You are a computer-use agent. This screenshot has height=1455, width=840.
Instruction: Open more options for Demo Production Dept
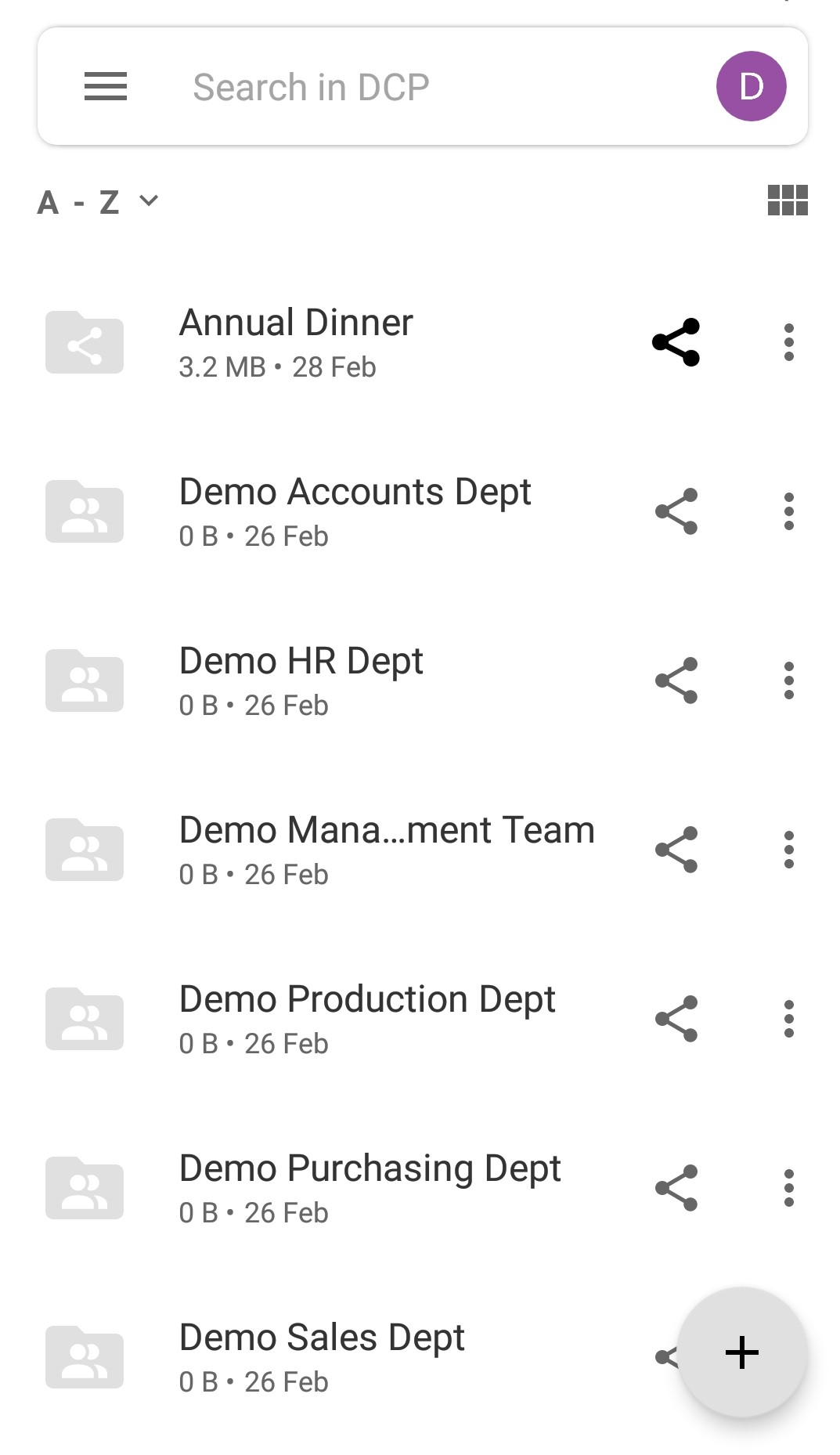[x=788, y=1019]
